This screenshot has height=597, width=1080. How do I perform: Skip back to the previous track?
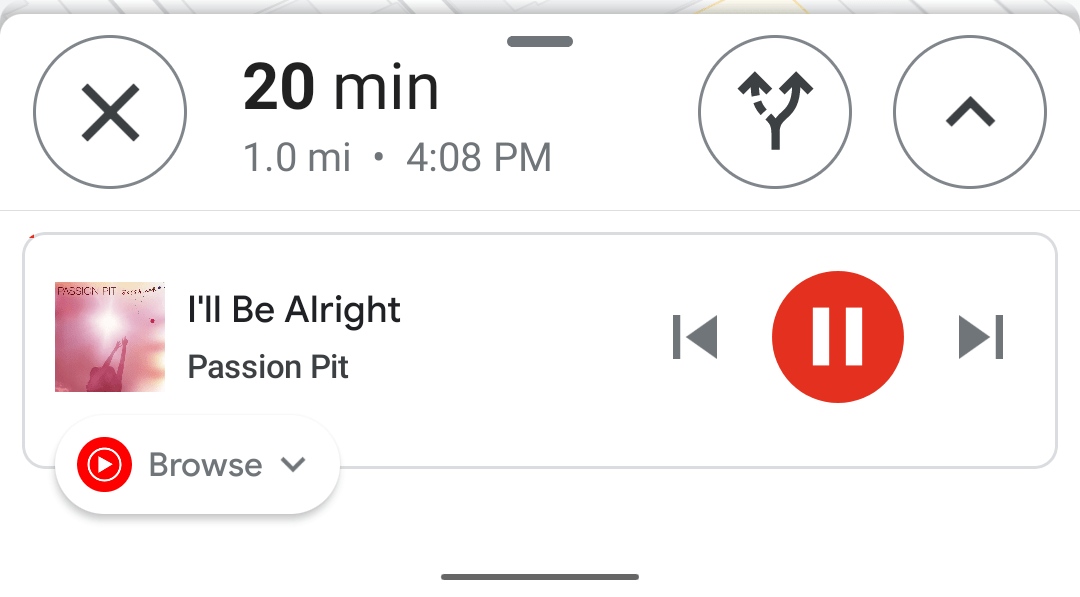tap(695, 337)
